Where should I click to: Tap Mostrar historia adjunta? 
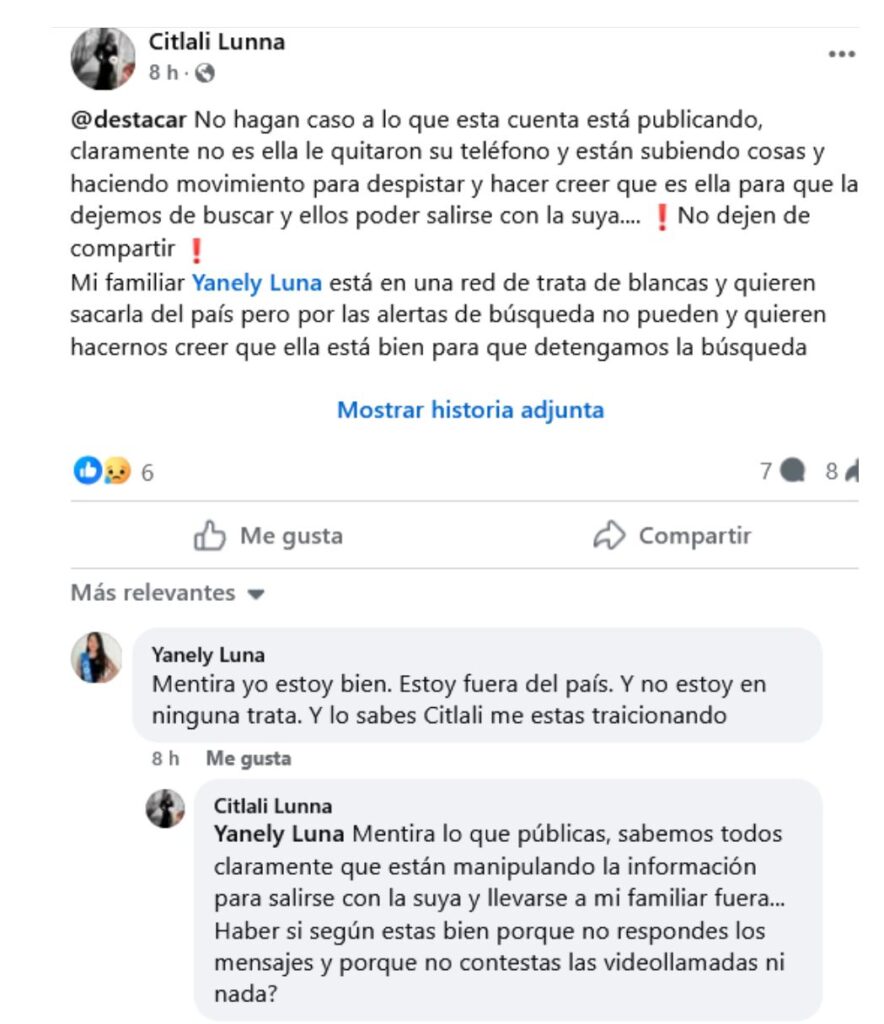(x=470, y=409)
